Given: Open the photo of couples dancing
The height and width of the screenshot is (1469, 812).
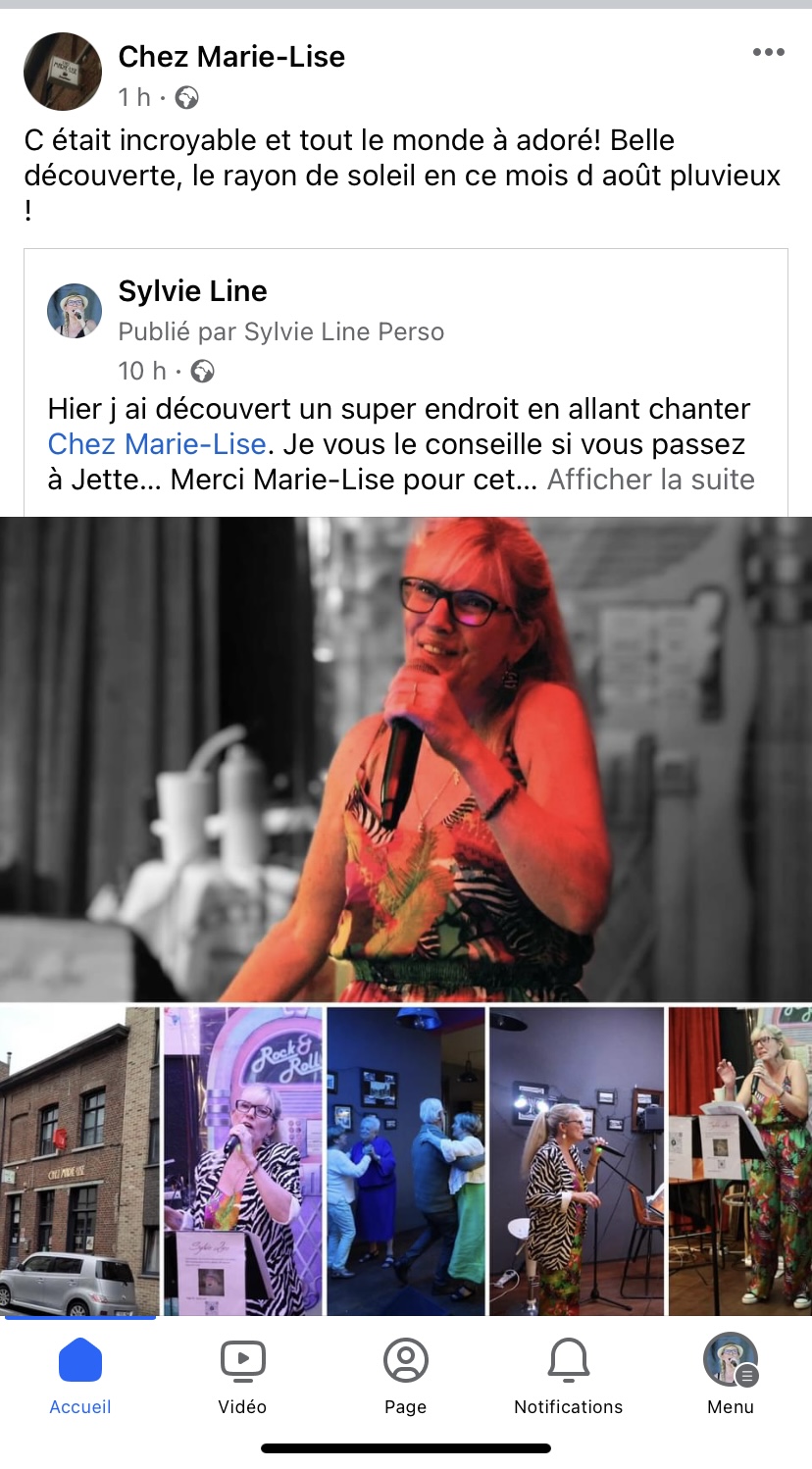Looking at the screenshot, I should tap(406, 1161).
